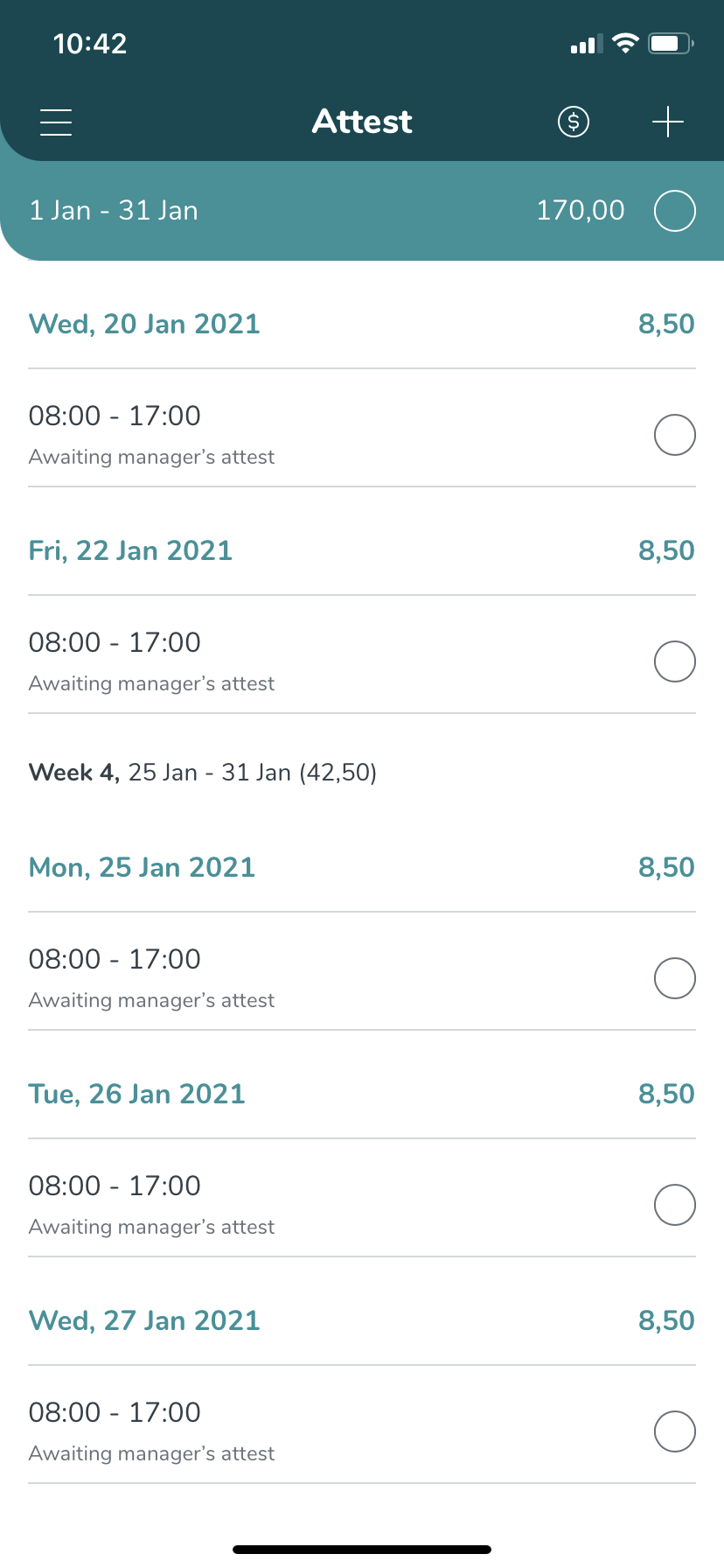Viewport: 724px width, 1568px height.
Task: Check the Mon, 25 Jan 2021 shift circle
Action: point(675,978)
